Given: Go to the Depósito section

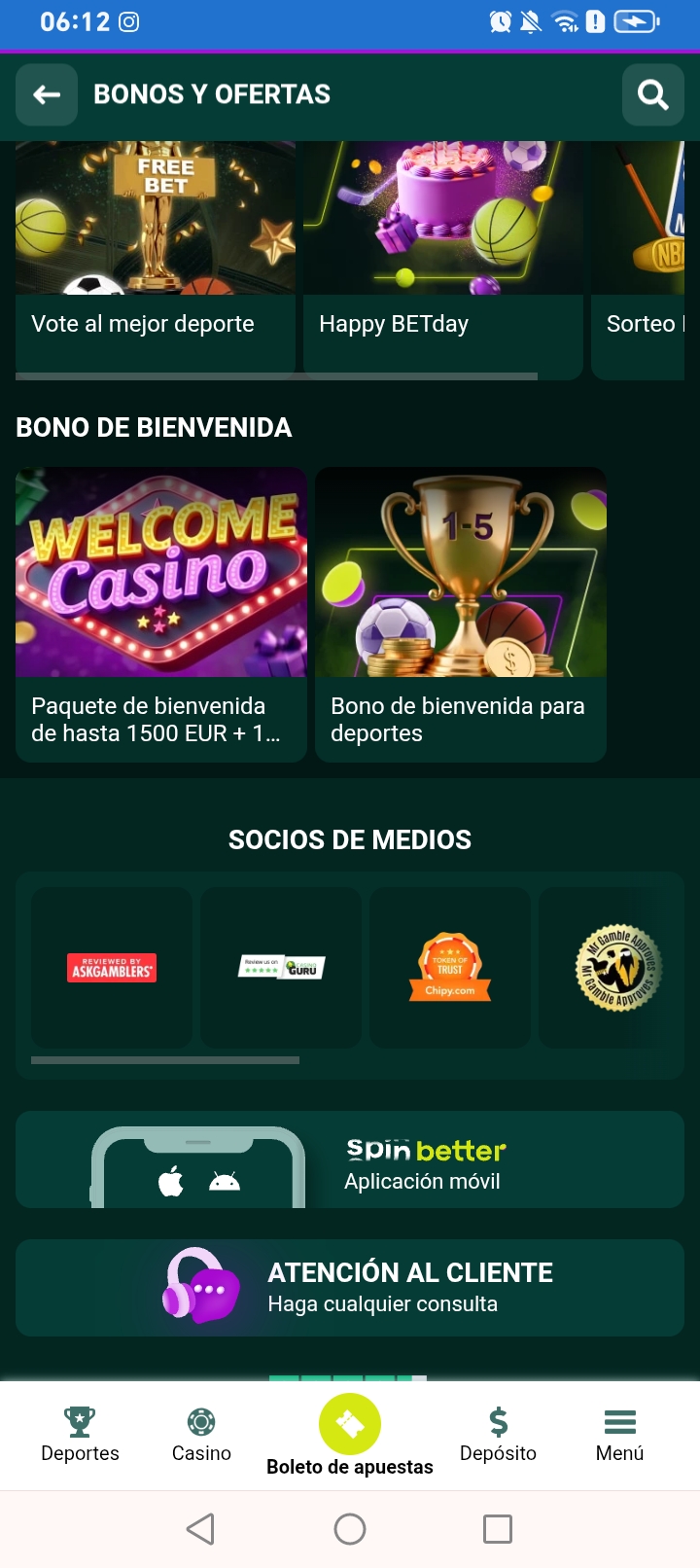Looking at the screenshot, I should click(x=498, y=1435).
